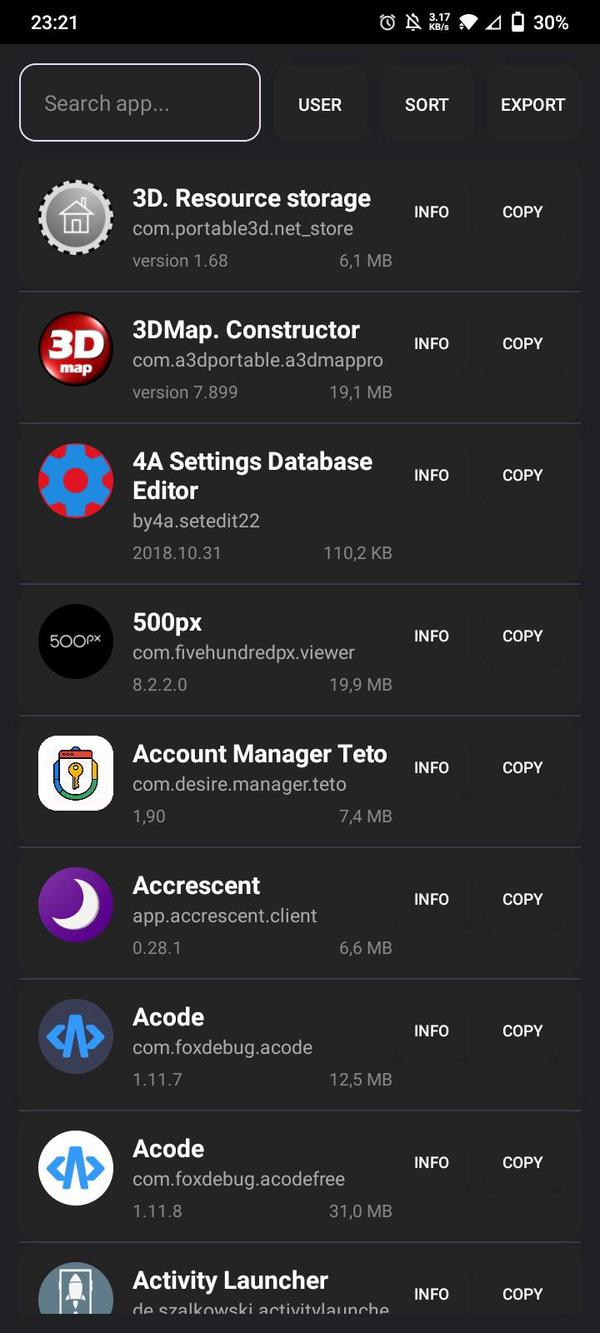Open INFO for 4A Settings Database Editor

[x=432, y=476]
